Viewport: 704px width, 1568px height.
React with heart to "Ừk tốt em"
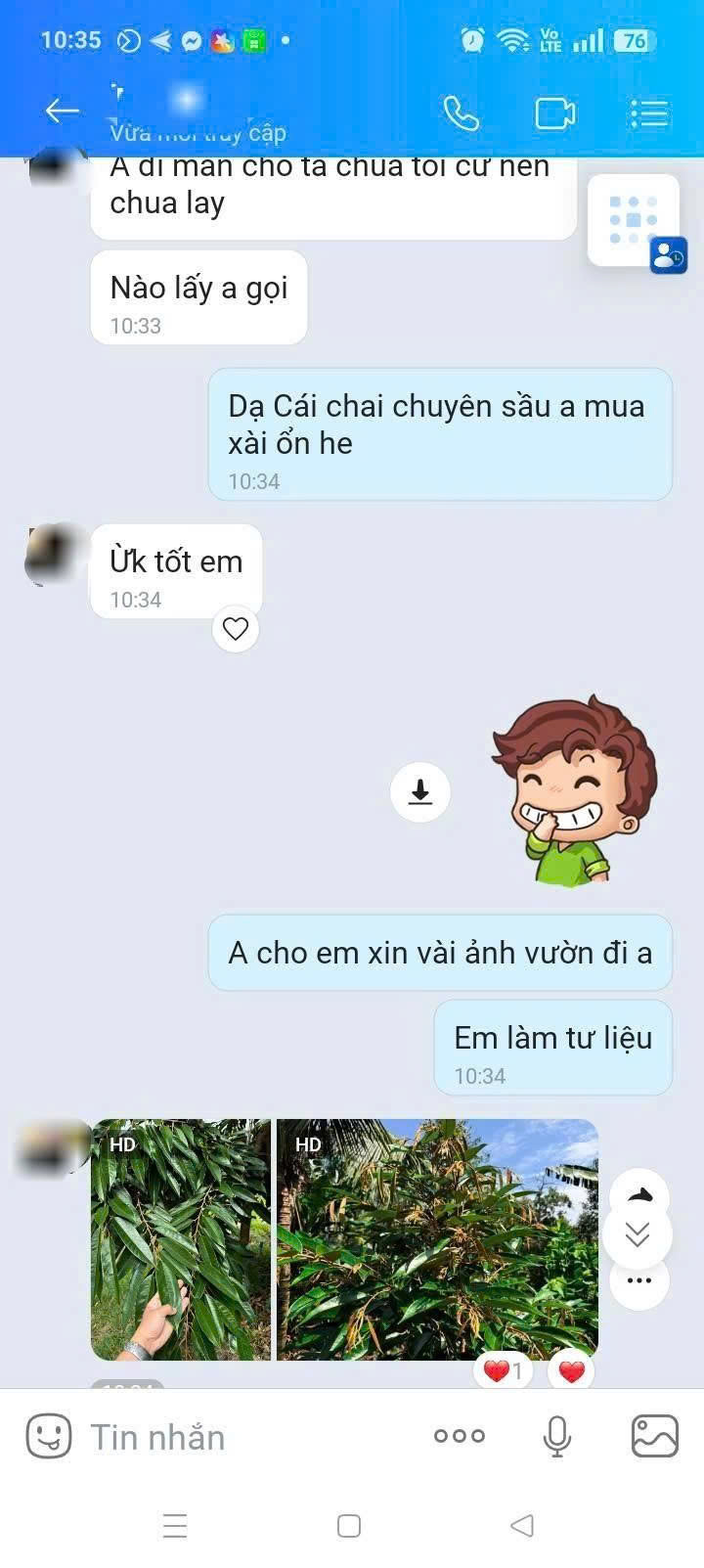[236, 628]
